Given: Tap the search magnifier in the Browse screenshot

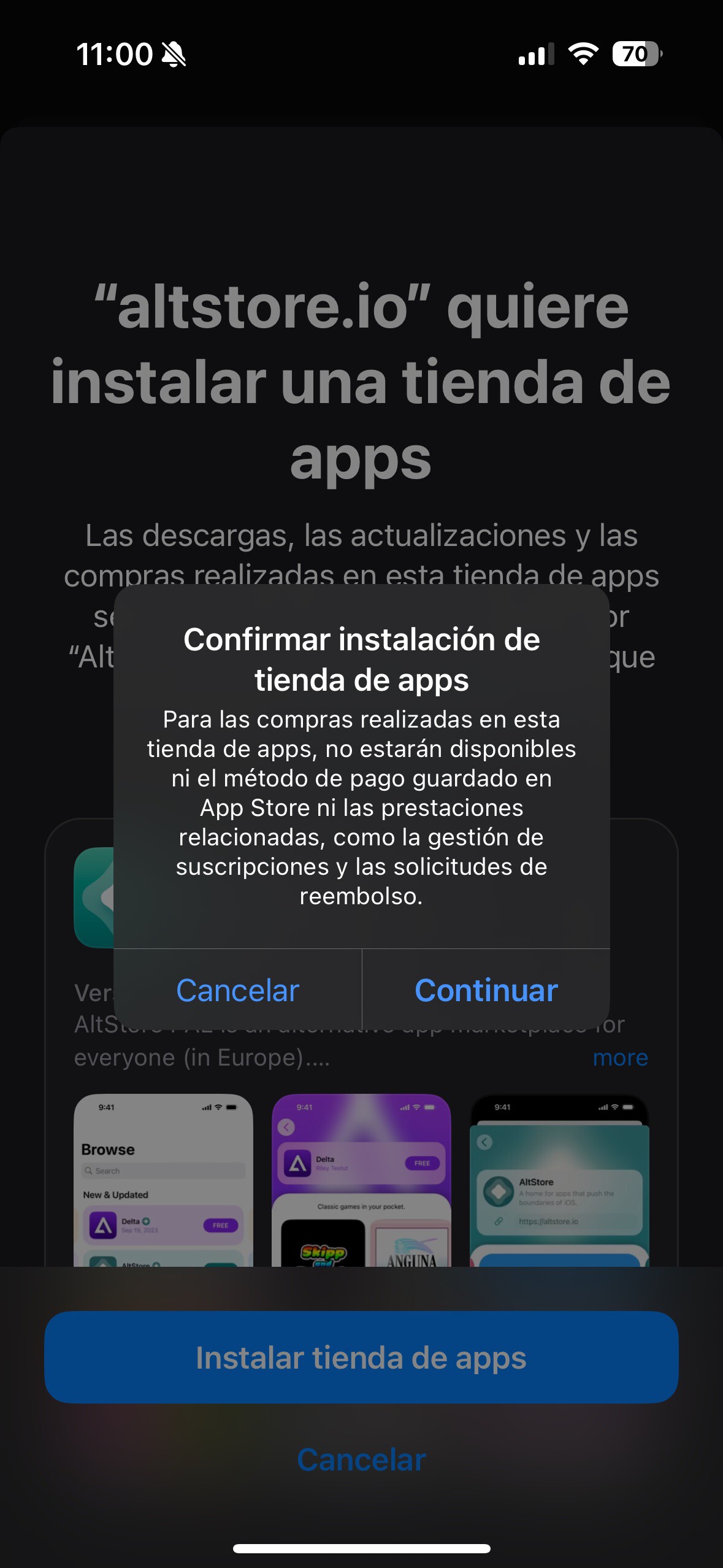Looking at the screenshot, I should point(90,1170).
